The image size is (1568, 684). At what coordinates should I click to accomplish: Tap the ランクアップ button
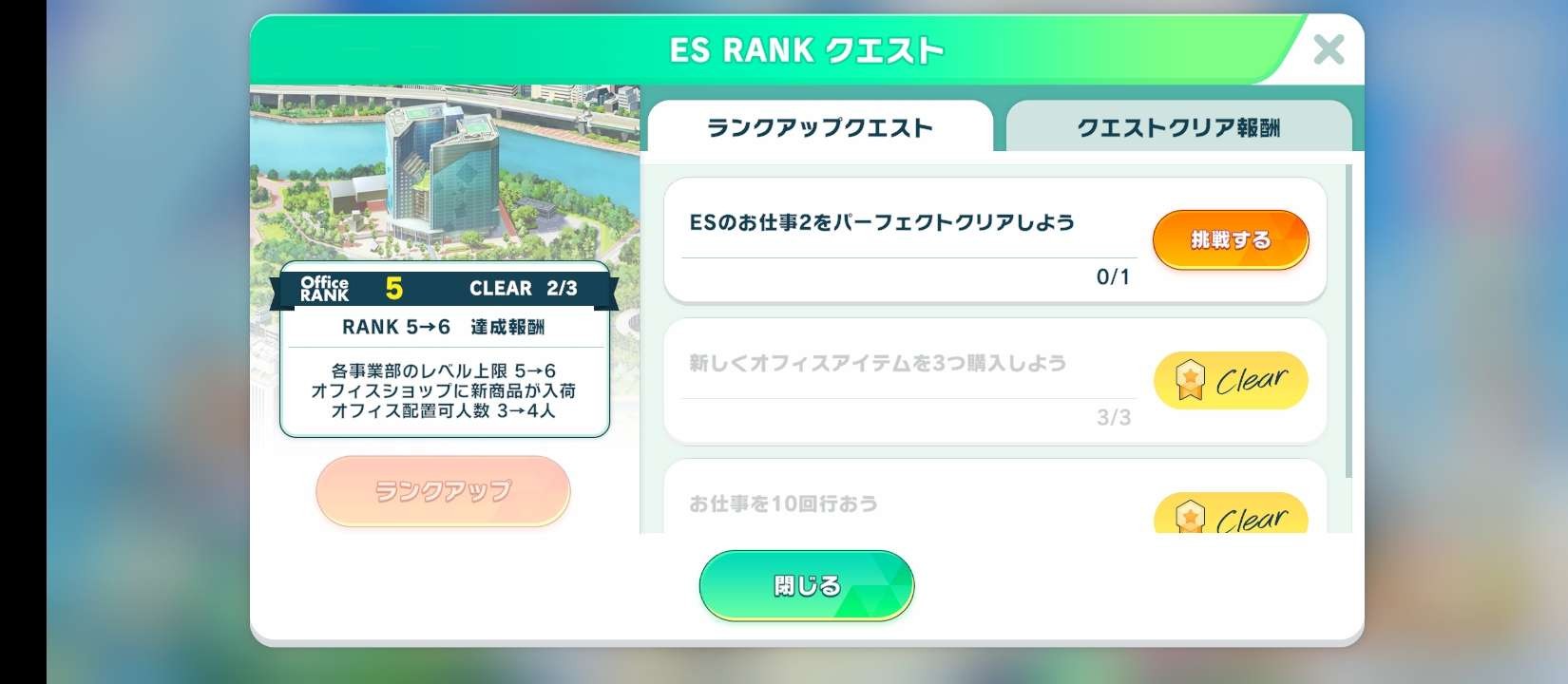pyautogui.click(x=443, y=491)
